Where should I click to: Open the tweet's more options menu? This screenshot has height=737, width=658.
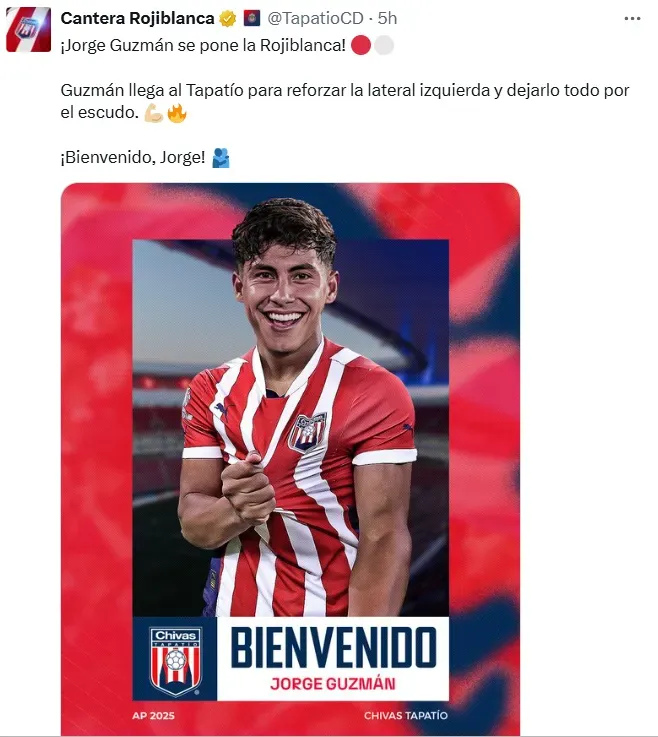coord(632,18)
